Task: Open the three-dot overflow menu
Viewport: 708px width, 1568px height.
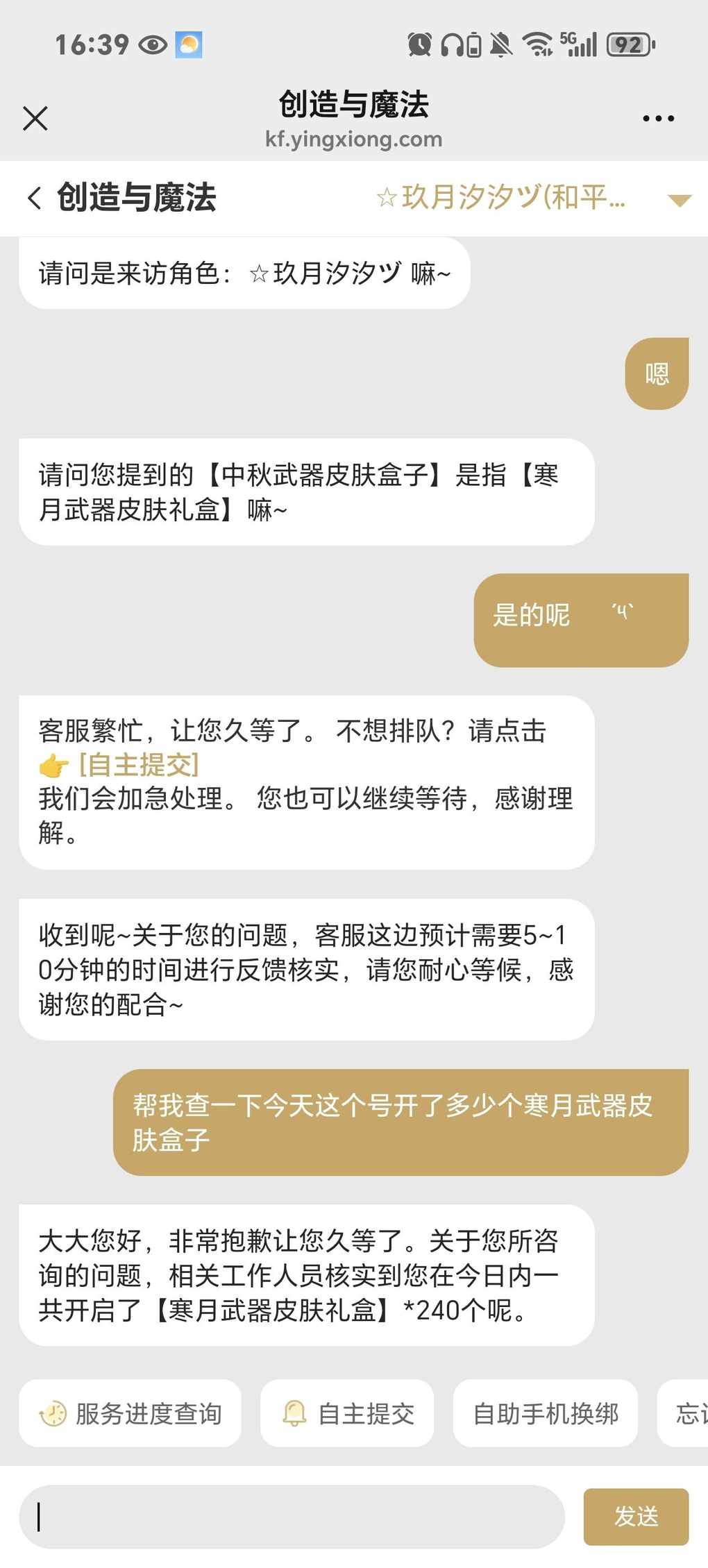Action: click(658, 119)
